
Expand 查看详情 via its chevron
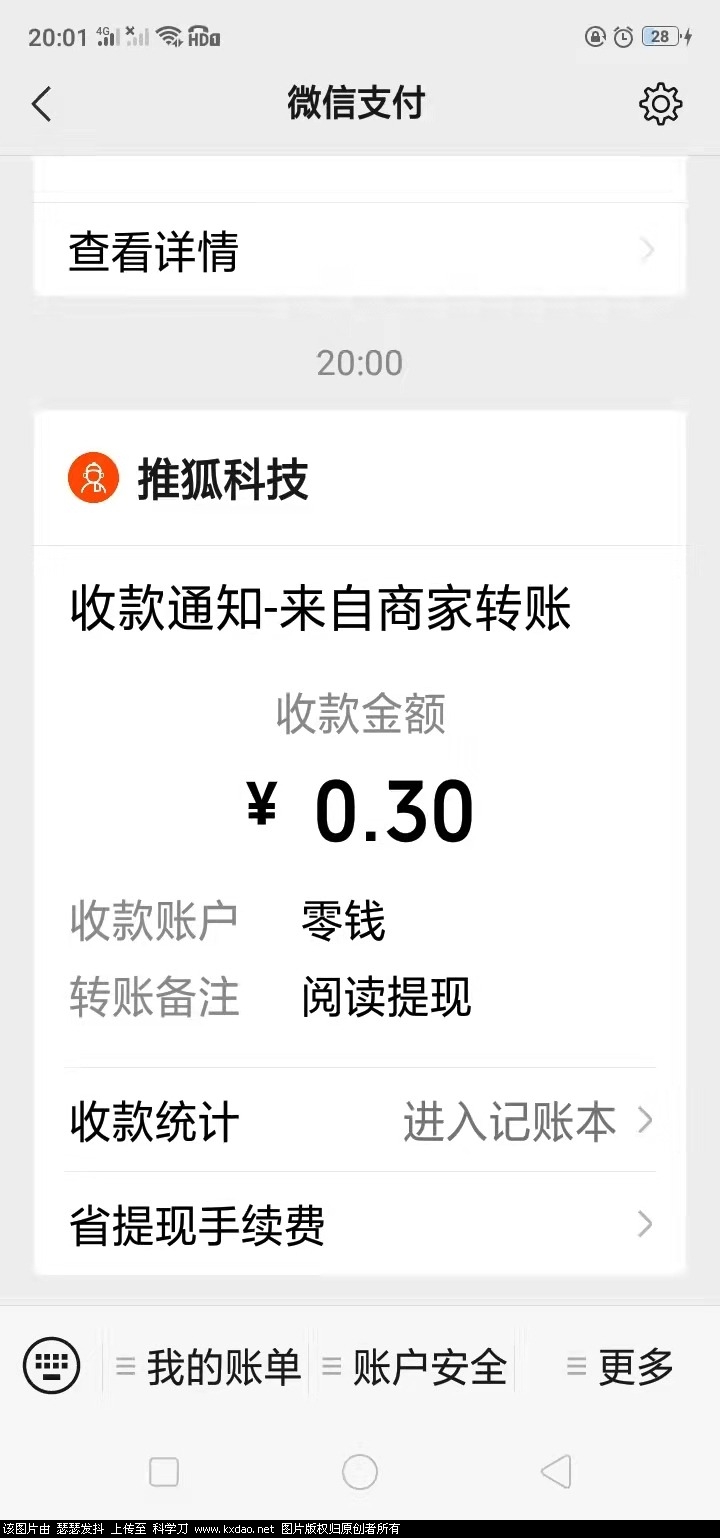pos(647,250)
